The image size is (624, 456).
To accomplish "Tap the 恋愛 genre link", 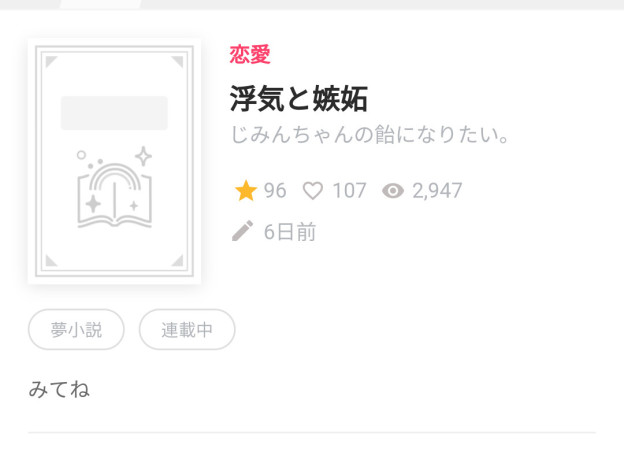I will tap(250, 55).
